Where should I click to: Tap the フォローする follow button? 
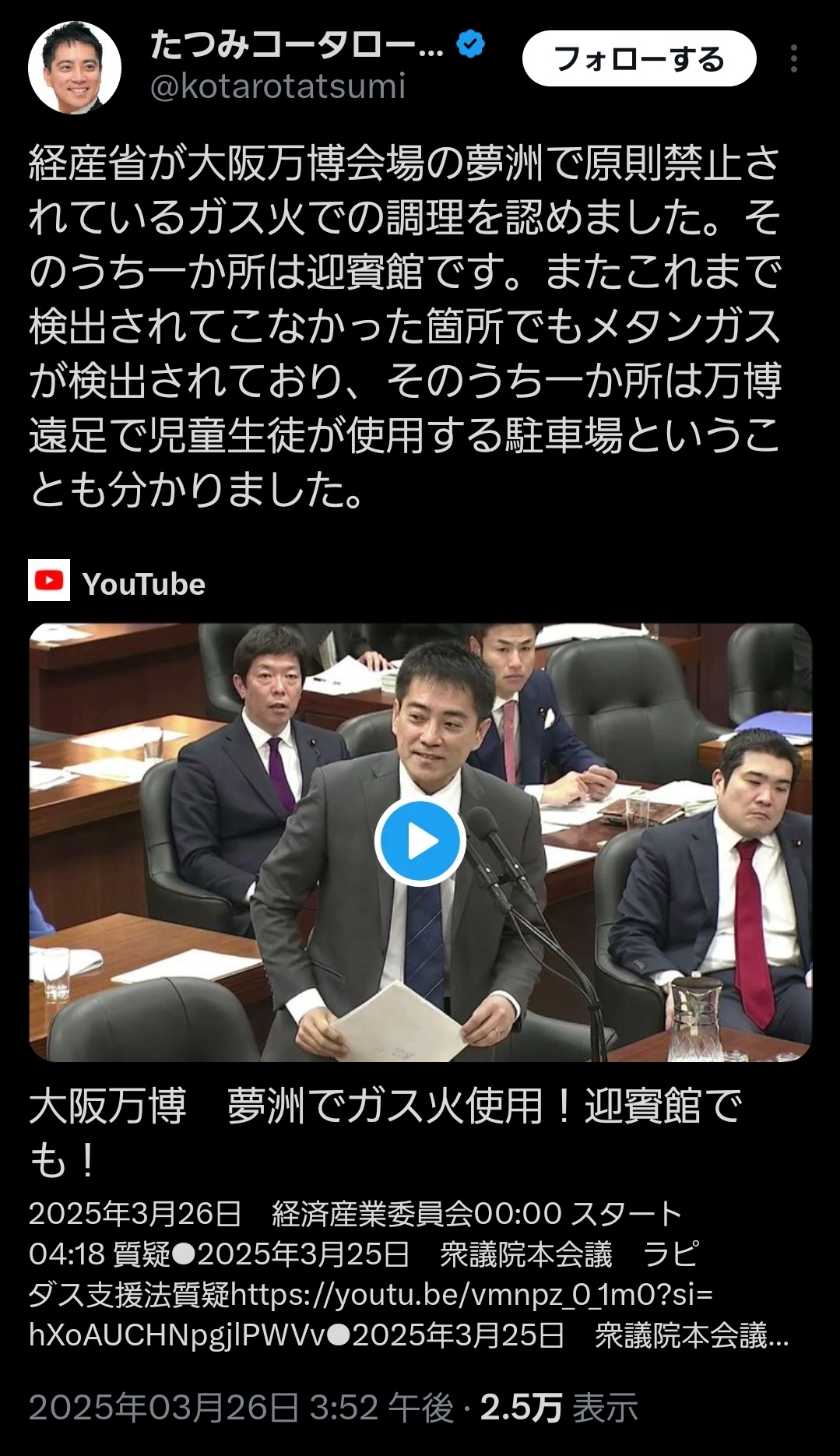(x=638, y=59)
